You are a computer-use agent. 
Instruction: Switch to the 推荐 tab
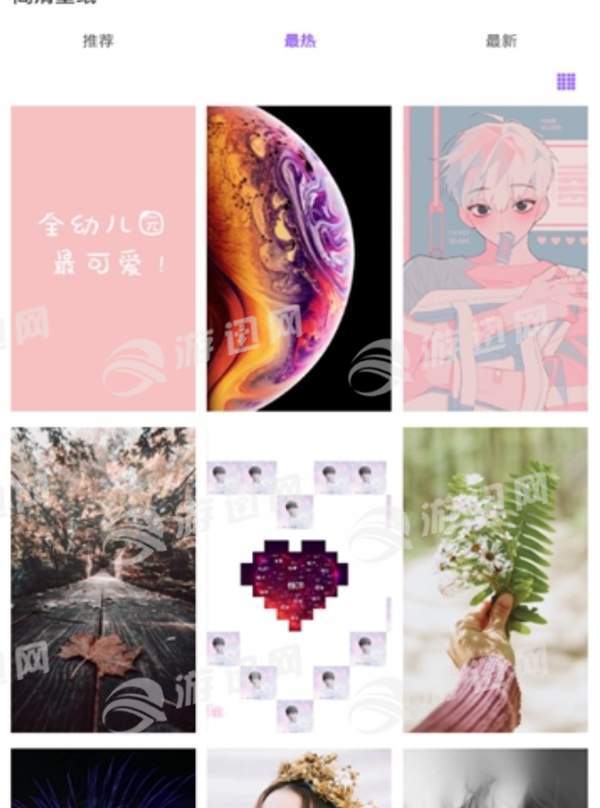[x=98, y=41]
